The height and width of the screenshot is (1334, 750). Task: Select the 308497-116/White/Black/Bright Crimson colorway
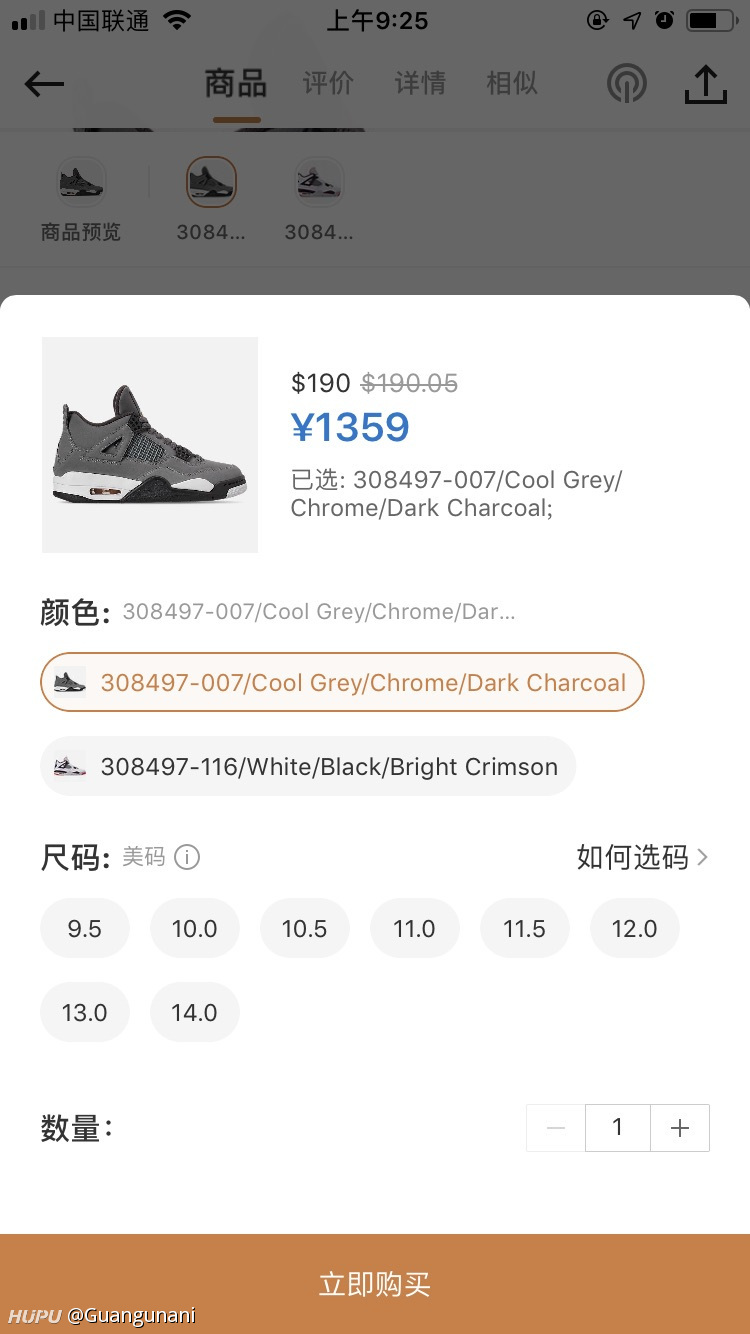click(x=307, y=767)
